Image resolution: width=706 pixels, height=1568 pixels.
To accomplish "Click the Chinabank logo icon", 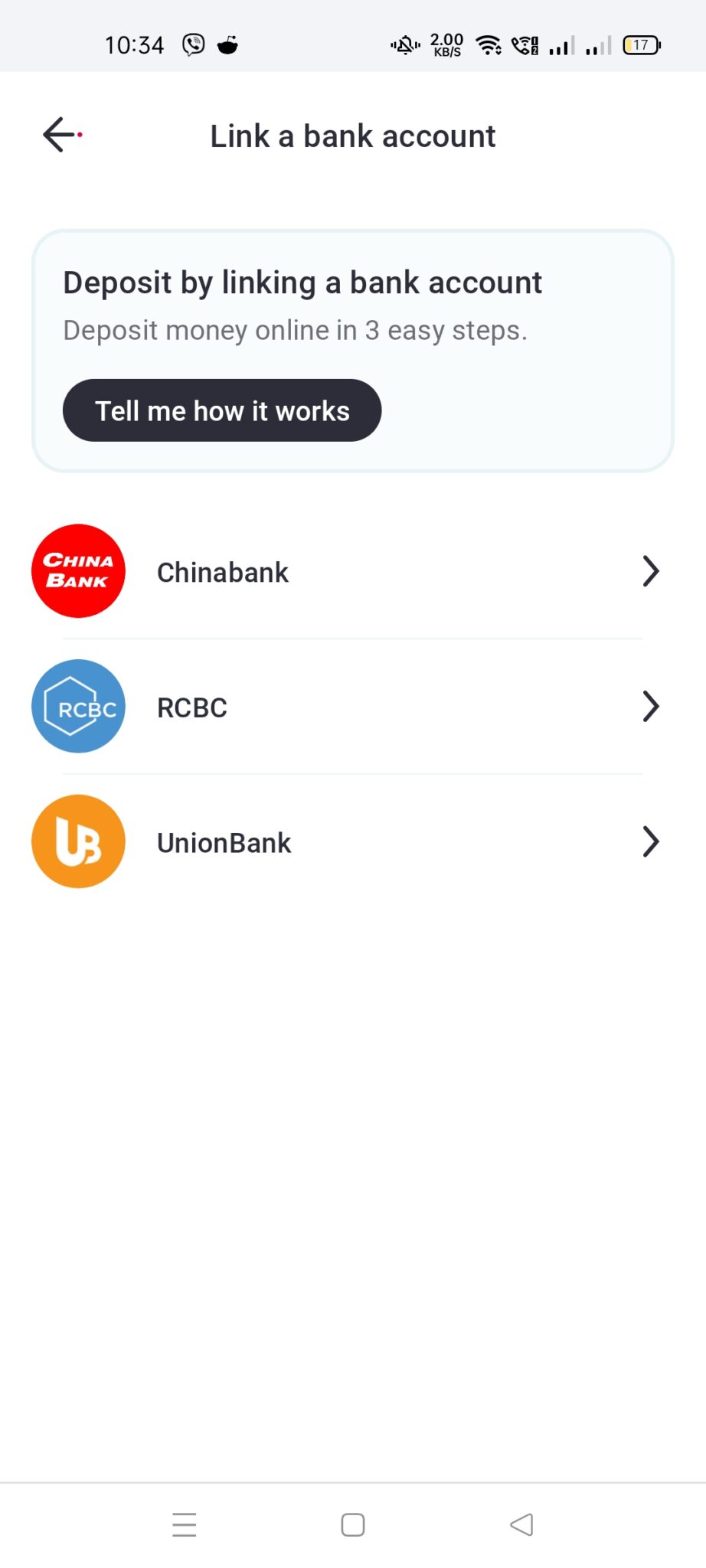I will click(77, 570).
